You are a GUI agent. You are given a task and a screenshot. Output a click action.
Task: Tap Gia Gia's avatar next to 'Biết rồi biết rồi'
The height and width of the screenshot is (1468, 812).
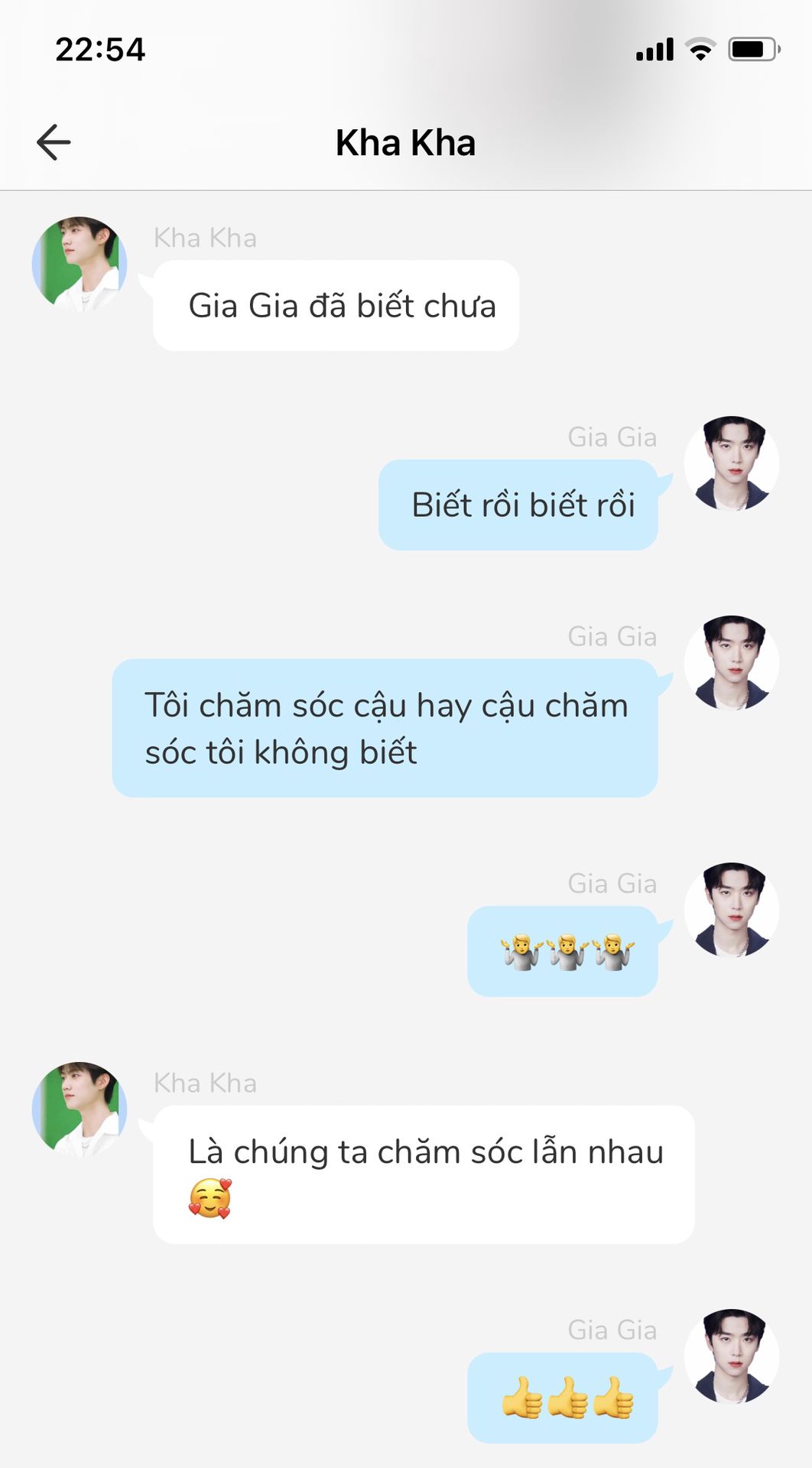pos(731,463)
